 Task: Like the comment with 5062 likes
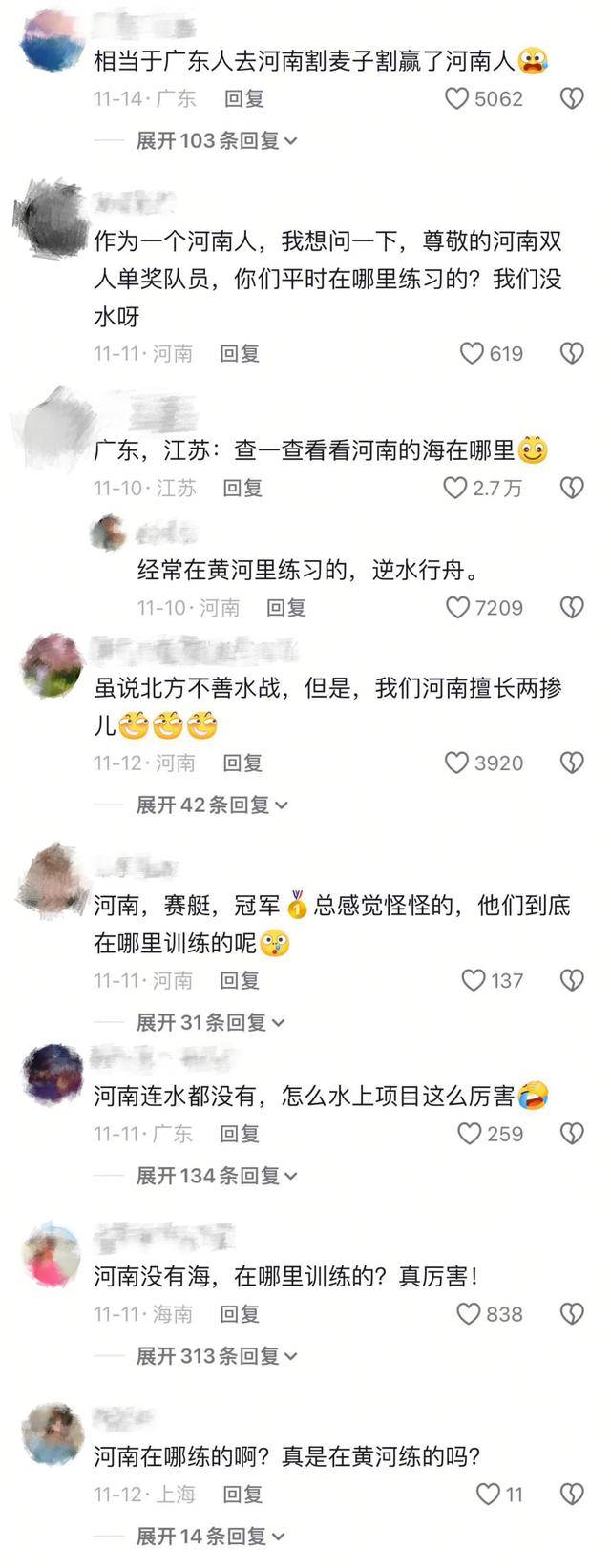point(458,98)
